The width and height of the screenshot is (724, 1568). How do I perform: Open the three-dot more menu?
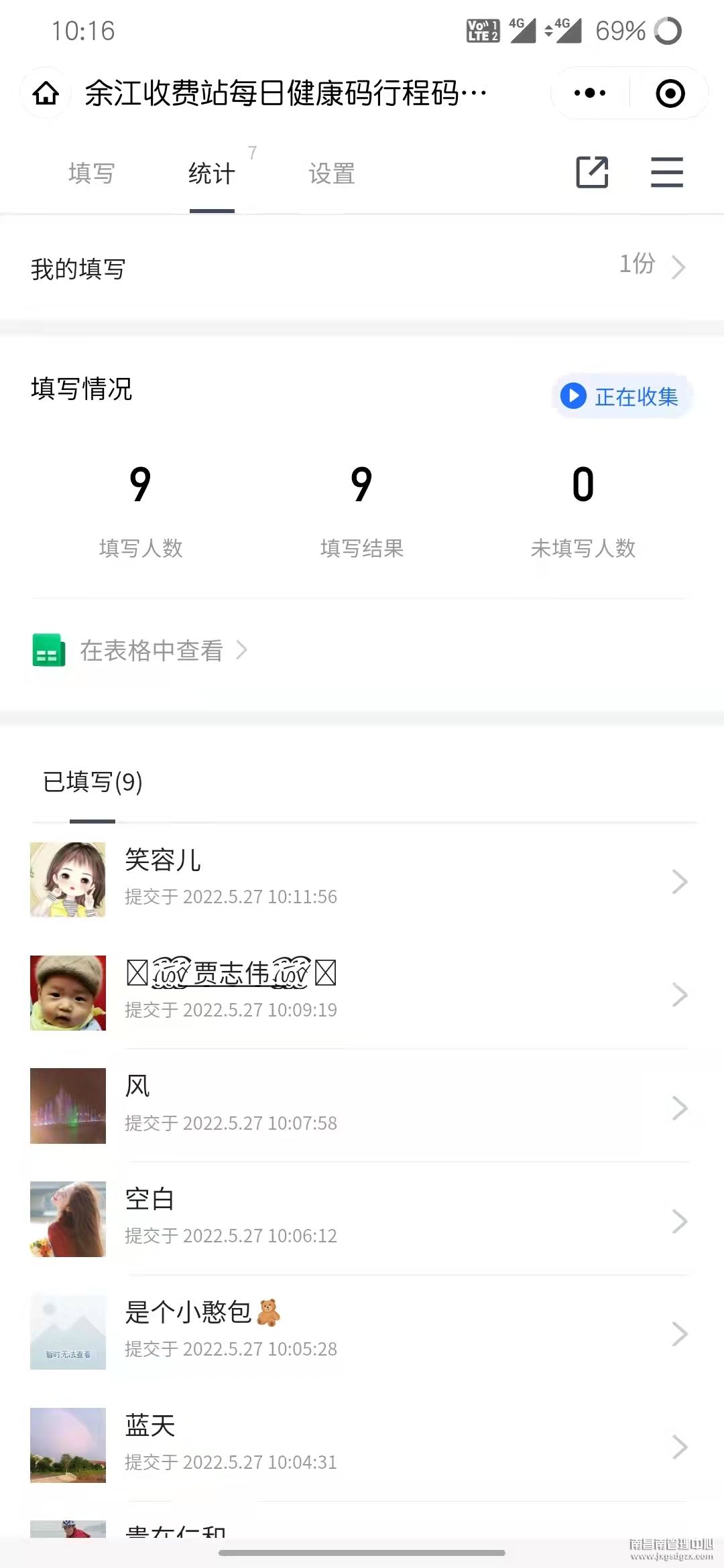[590, 93]
